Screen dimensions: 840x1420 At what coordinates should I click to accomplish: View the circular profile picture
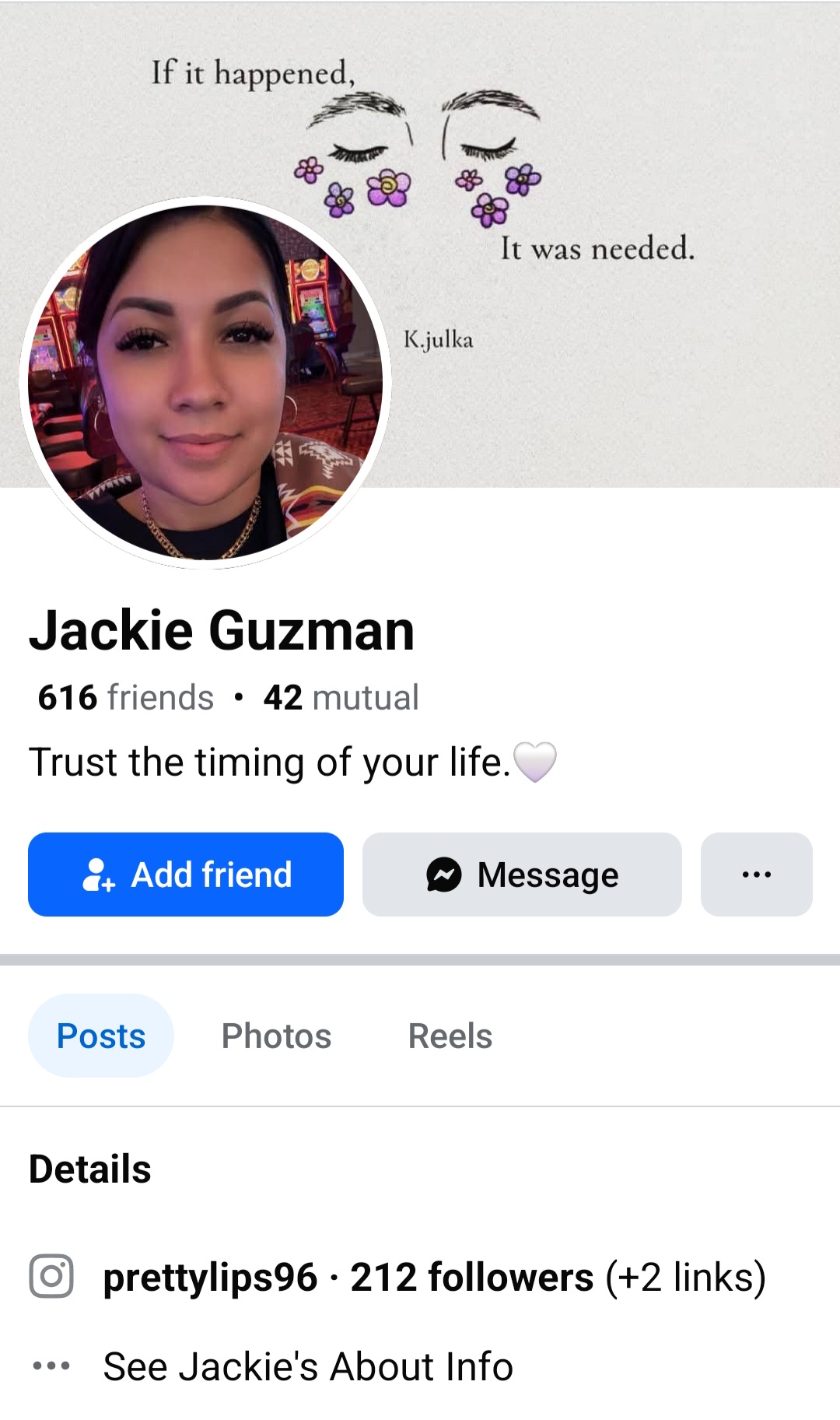tap(205, 383)
